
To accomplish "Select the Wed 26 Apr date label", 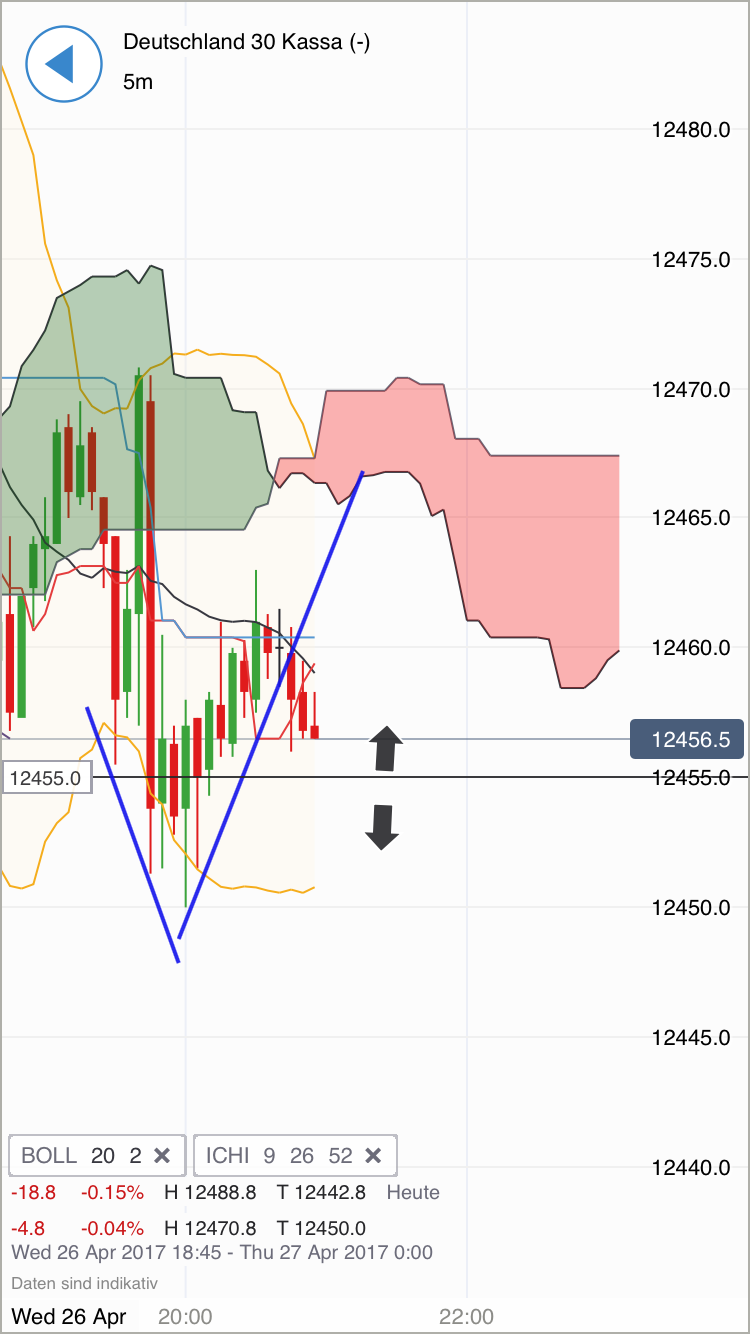I will click(67, 1316).
